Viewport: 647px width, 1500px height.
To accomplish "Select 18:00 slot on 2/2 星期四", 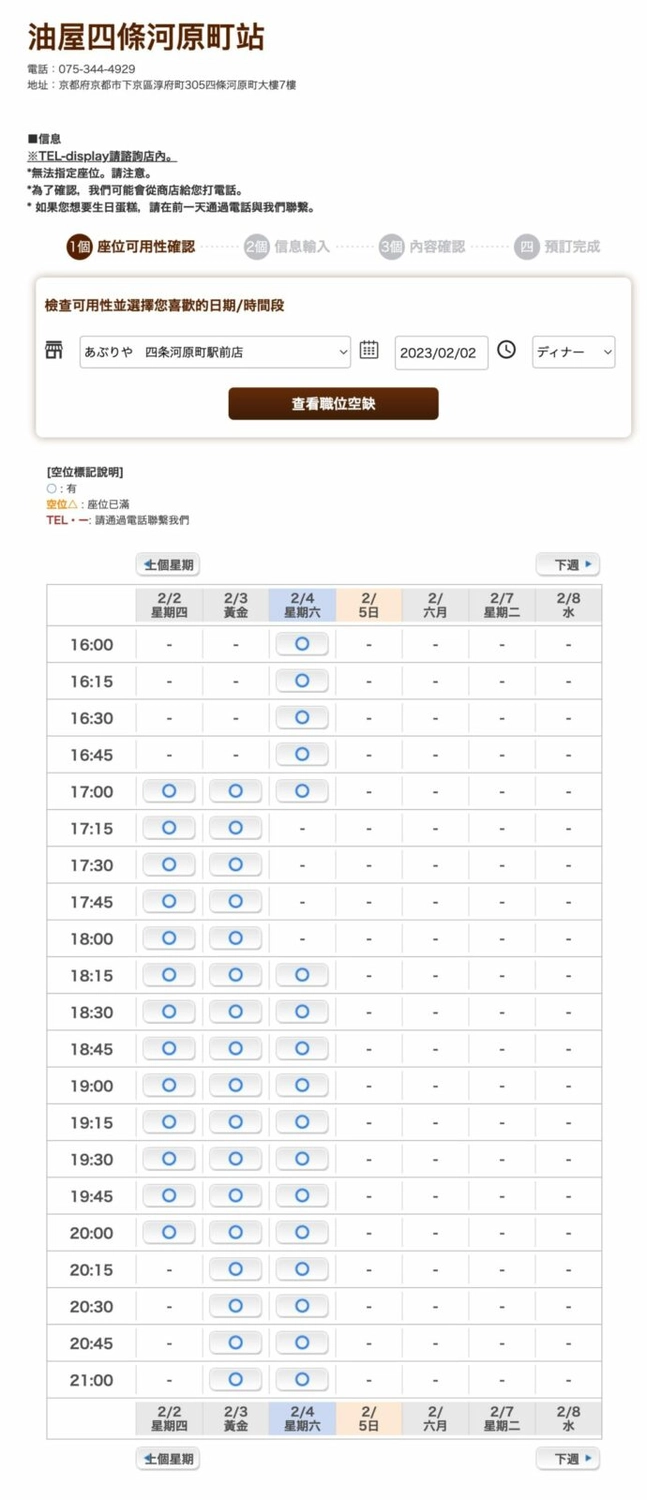I will 169,938.
